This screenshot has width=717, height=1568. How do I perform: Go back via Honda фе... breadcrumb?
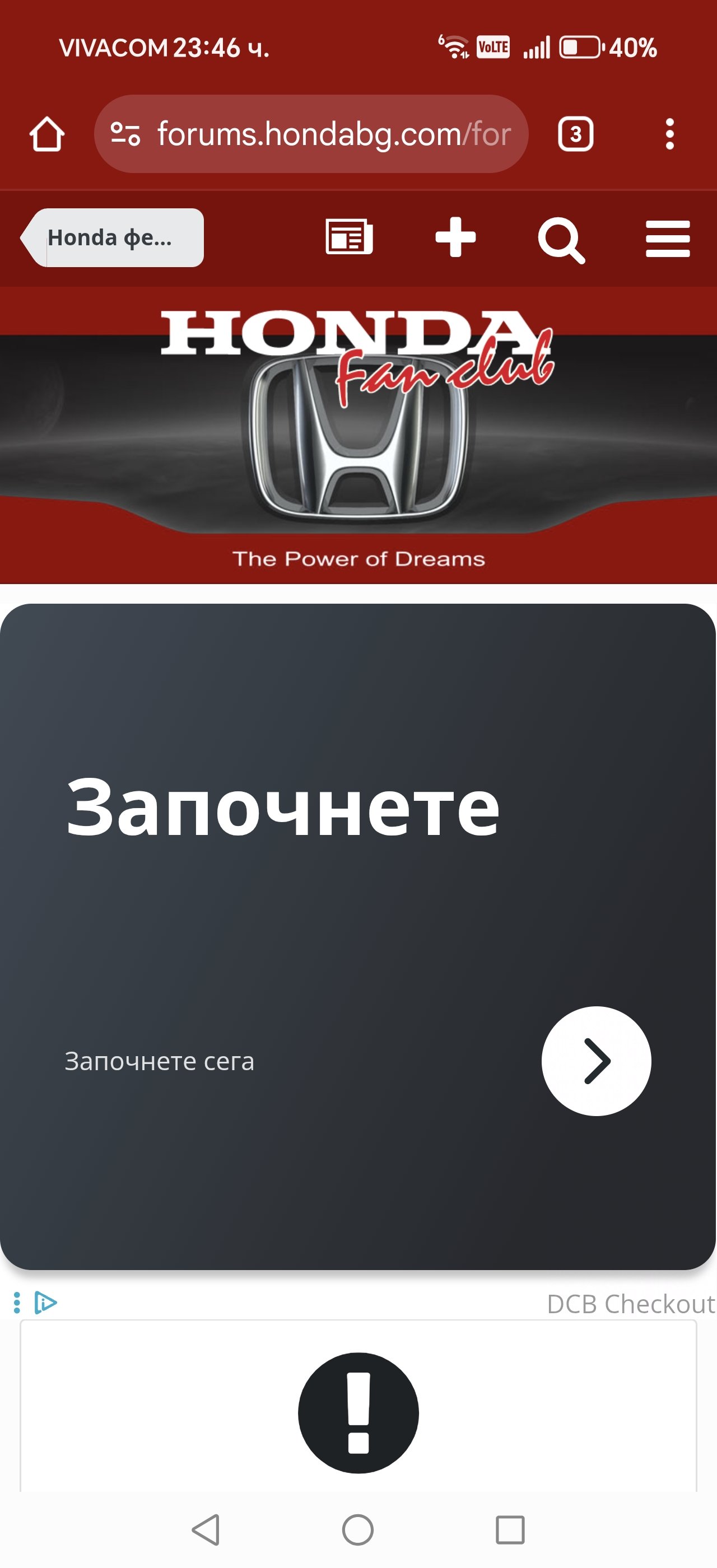[x=113, y=237]
